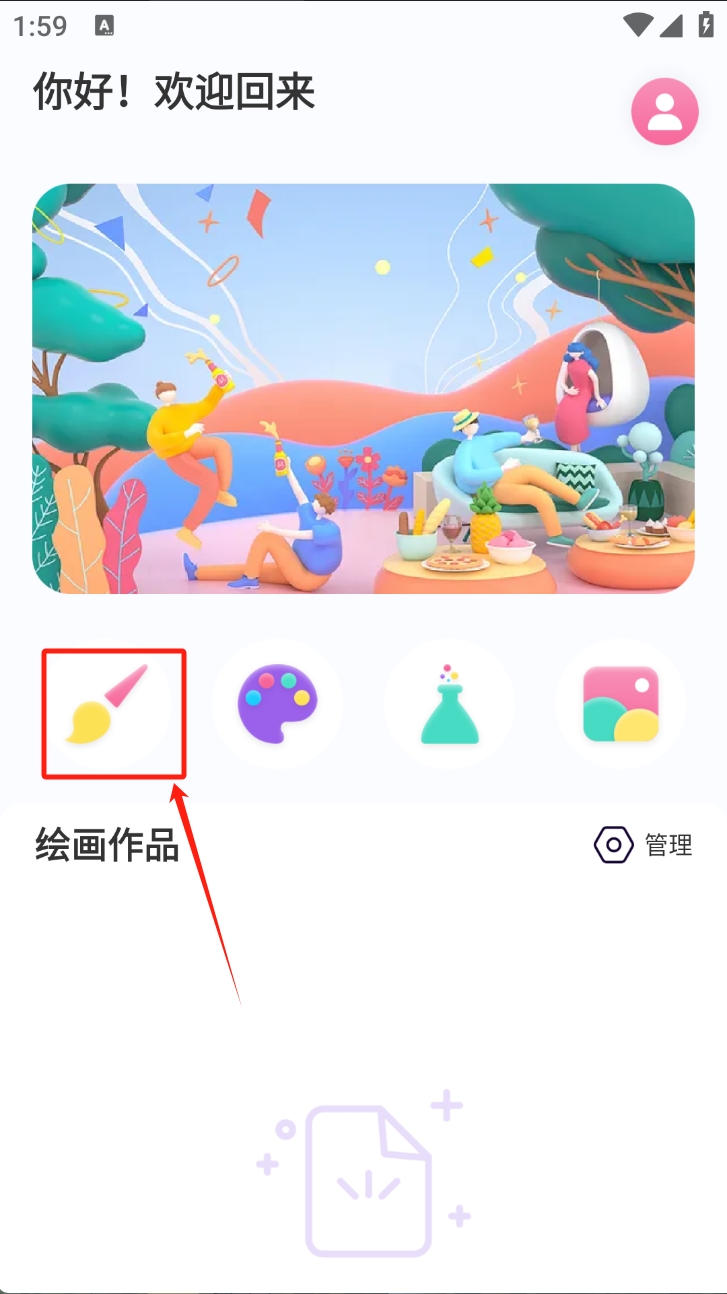Screen dimensions: 727x1294
Task: Open the purple color palette
Action: tap(277, 704)
